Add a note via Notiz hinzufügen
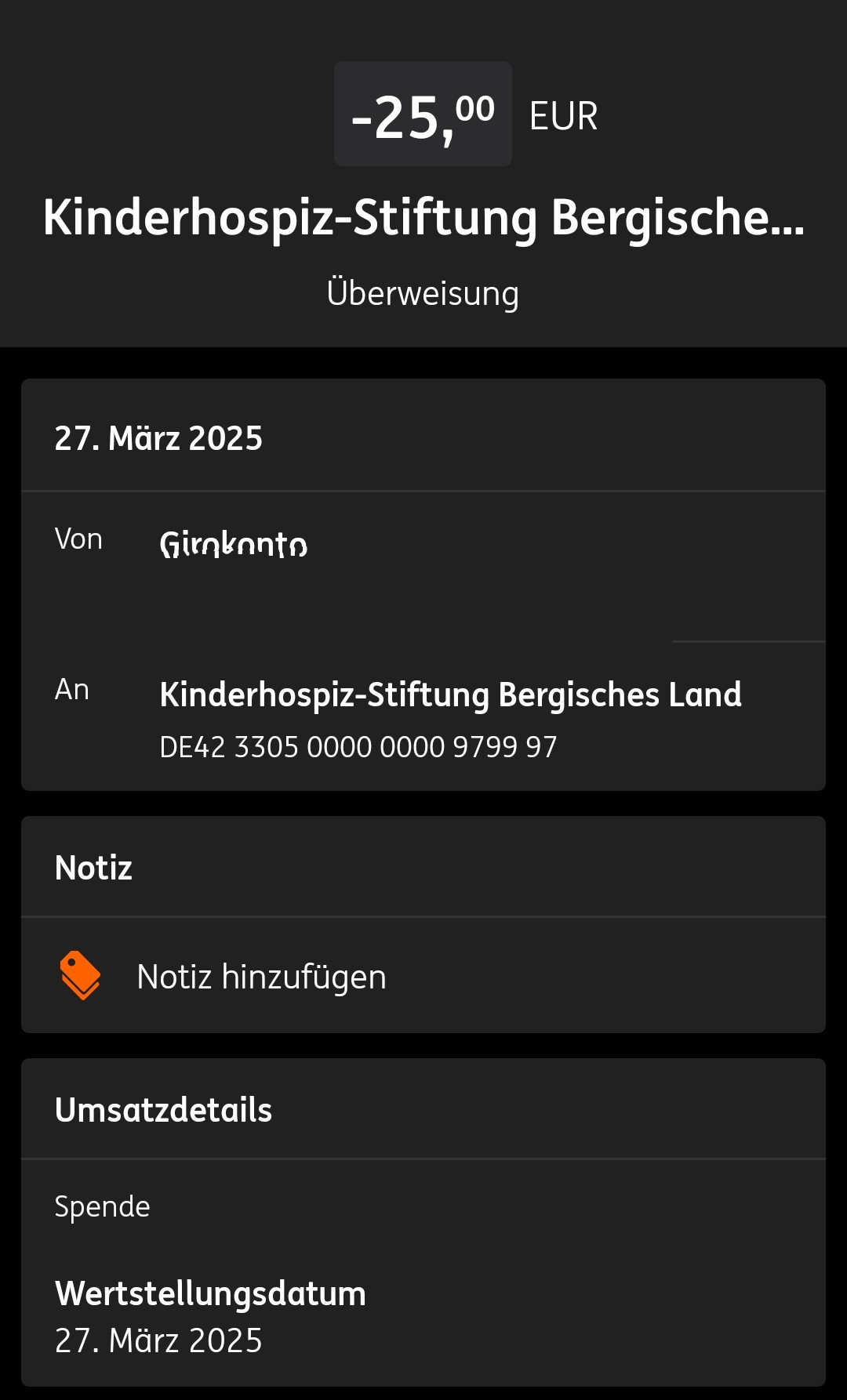 261,977
